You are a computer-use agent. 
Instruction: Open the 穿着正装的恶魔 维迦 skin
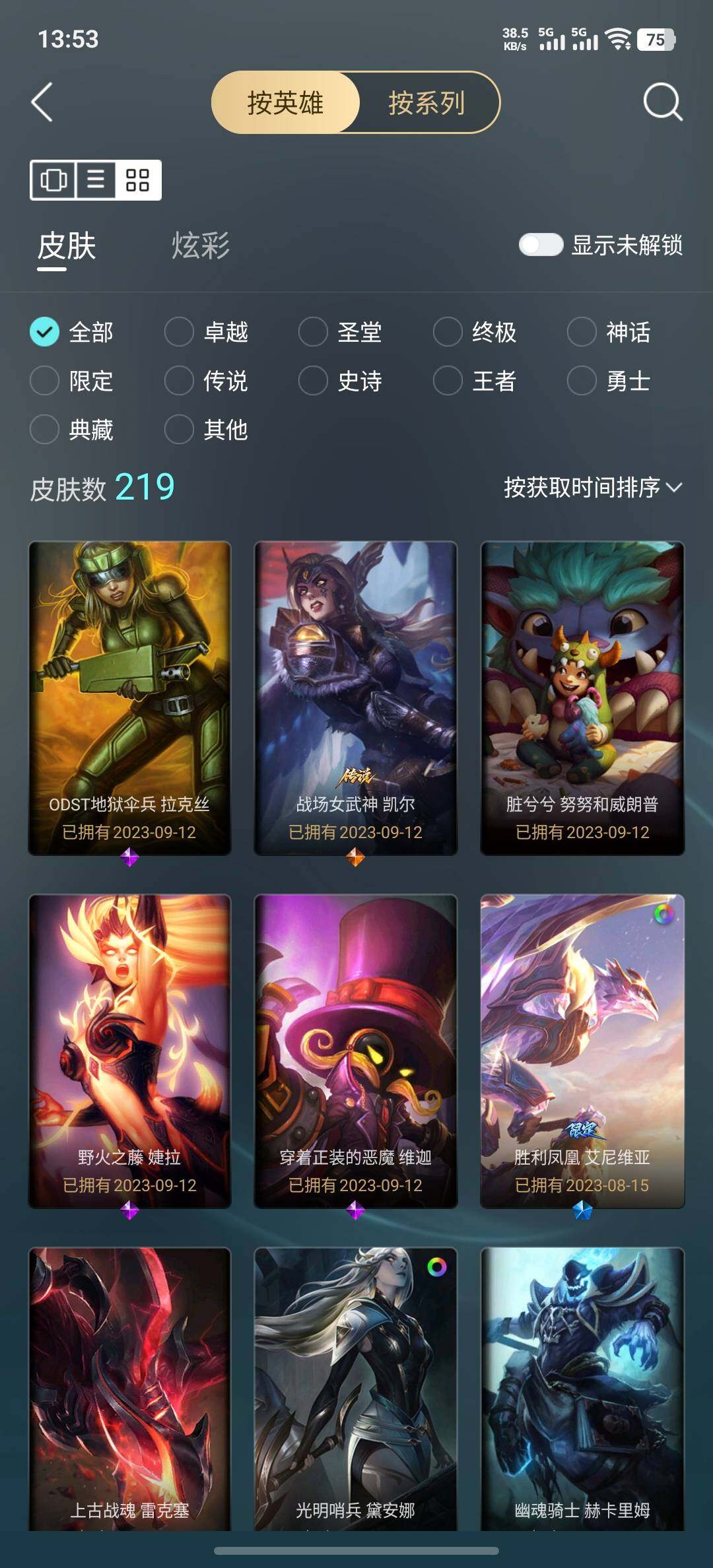point(355,1051)
